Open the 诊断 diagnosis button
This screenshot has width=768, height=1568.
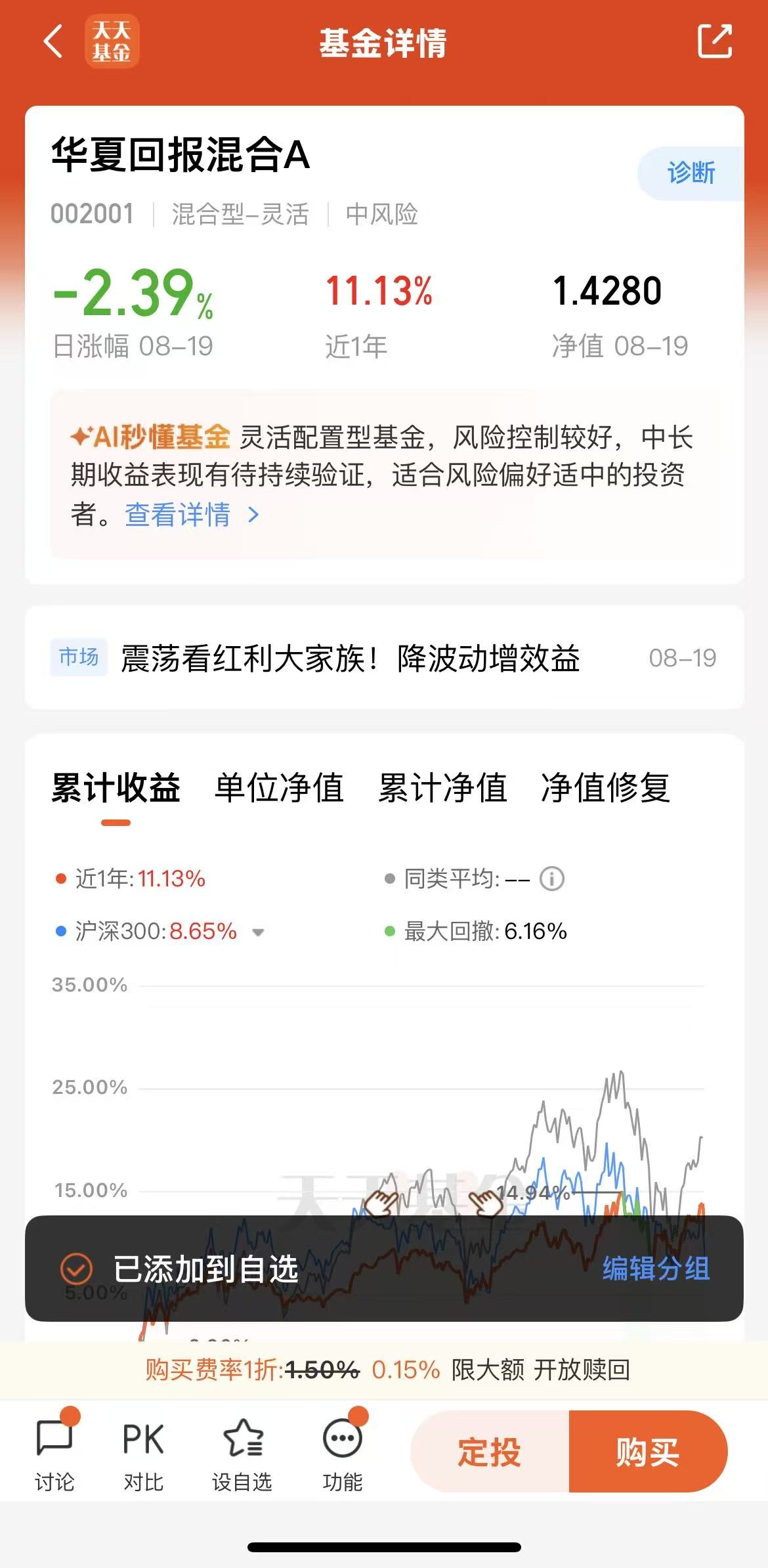(x=691, y=173)
